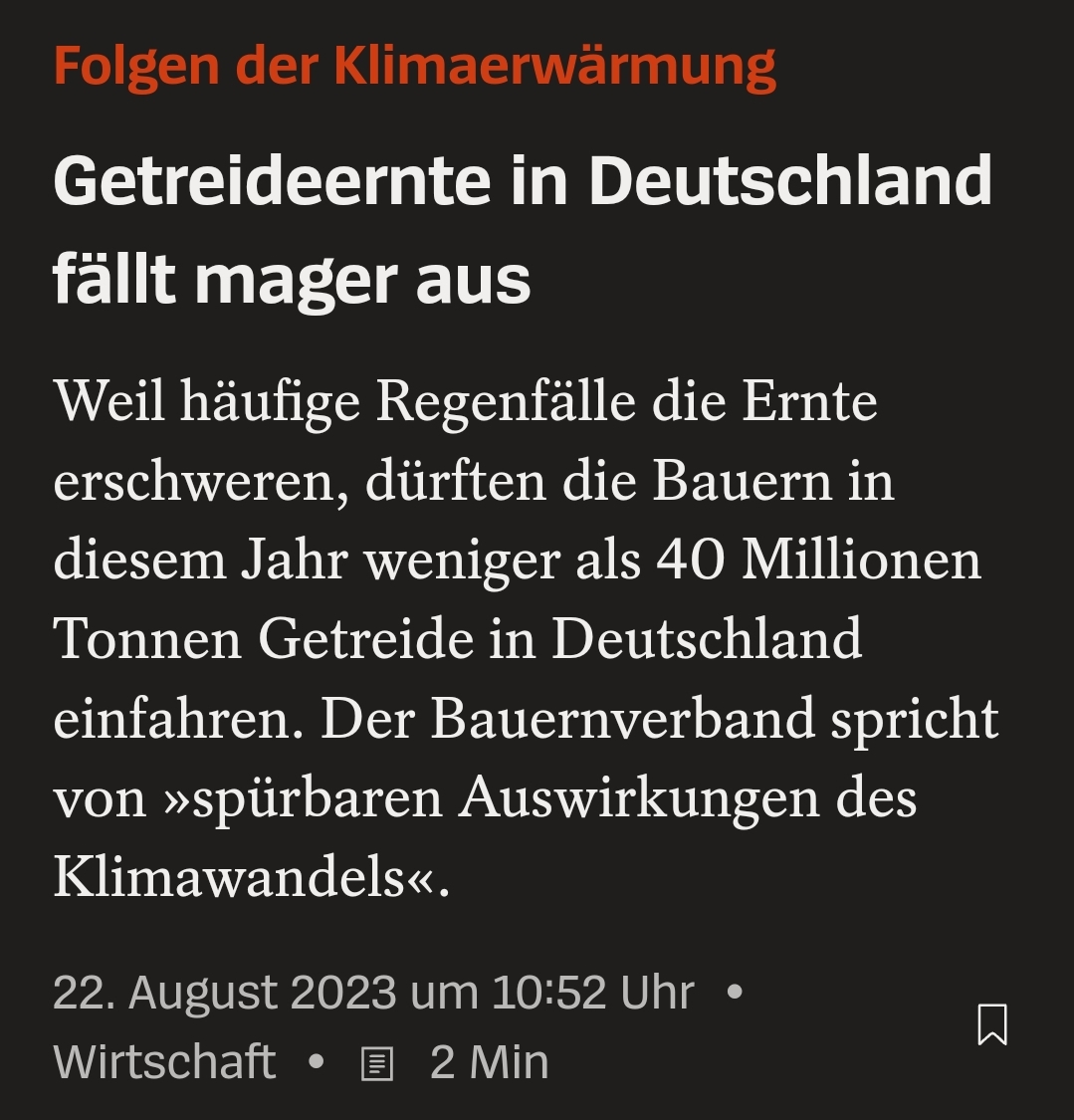This screenshot has height=1120, width=1074.
Task: Open the article about Germany's meager grain harvest
Action: (x=523, y=230)
